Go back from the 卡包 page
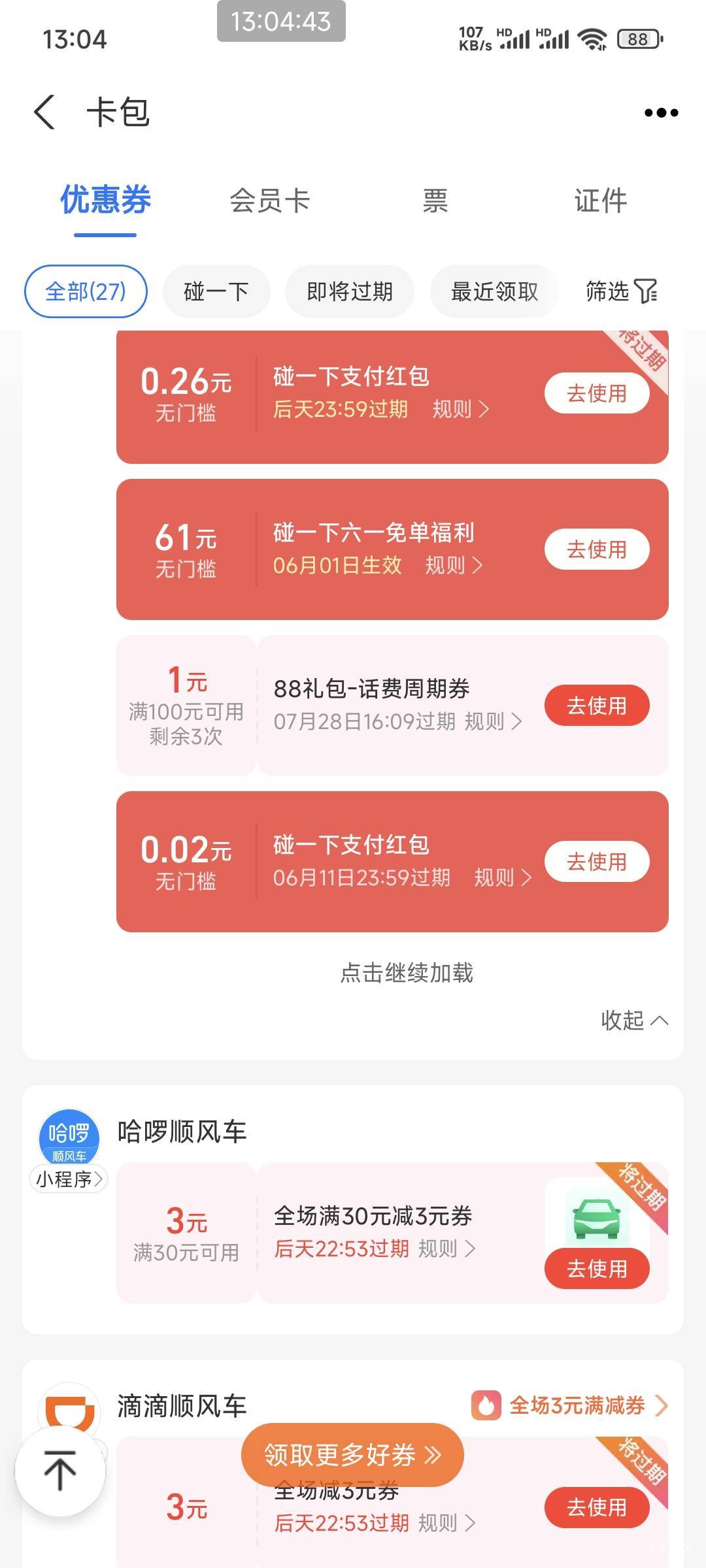 44,112
